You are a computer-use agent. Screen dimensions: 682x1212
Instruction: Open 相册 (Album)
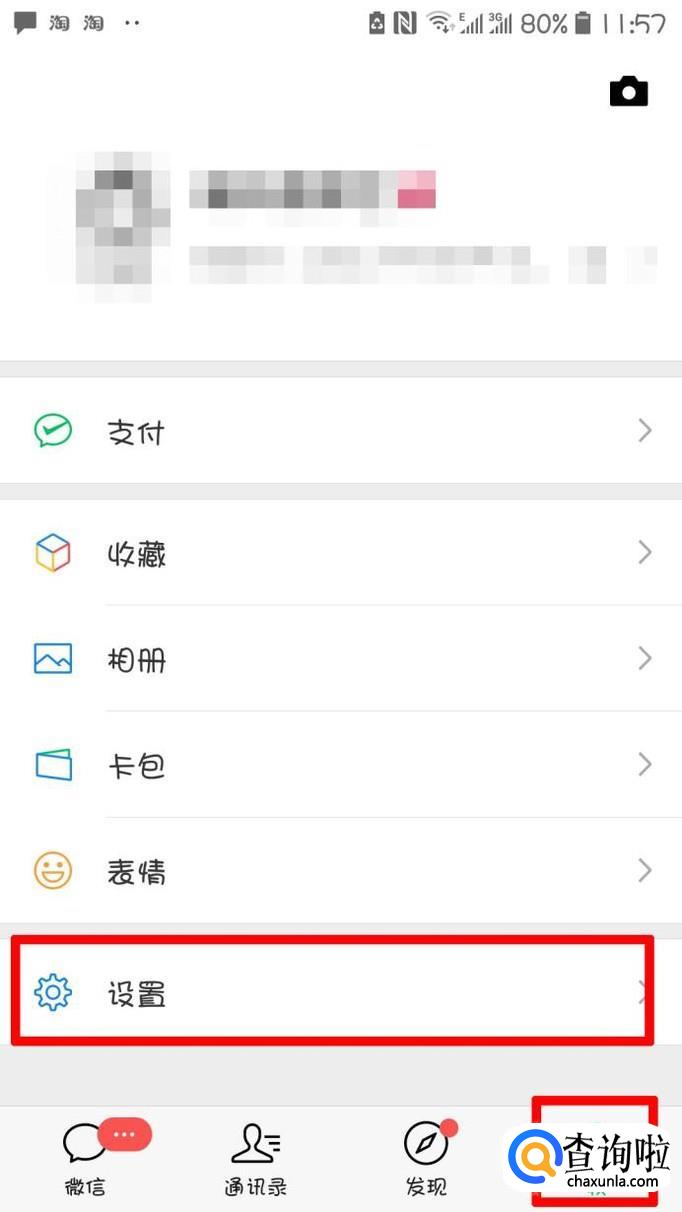[340, 659]
